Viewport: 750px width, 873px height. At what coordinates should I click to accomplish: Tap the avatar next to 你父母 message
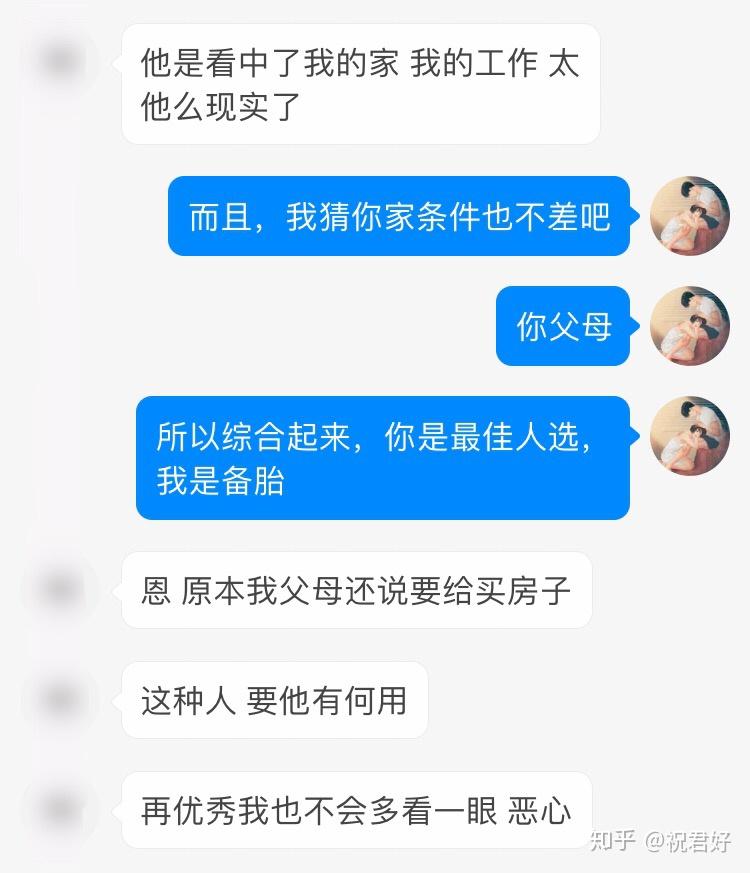690,326
